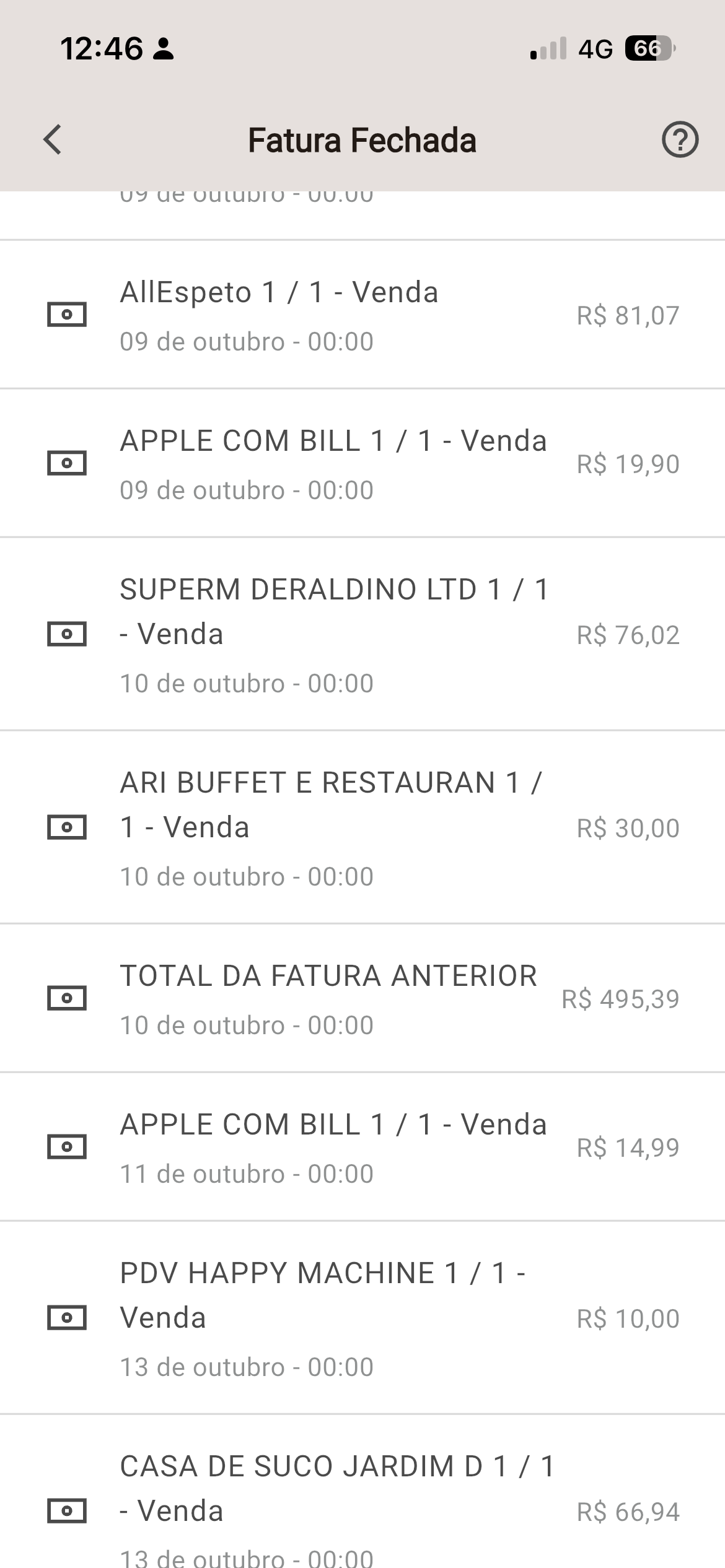Open the help question mark icon
This screenshot has width=725, height=1568.
680,139
